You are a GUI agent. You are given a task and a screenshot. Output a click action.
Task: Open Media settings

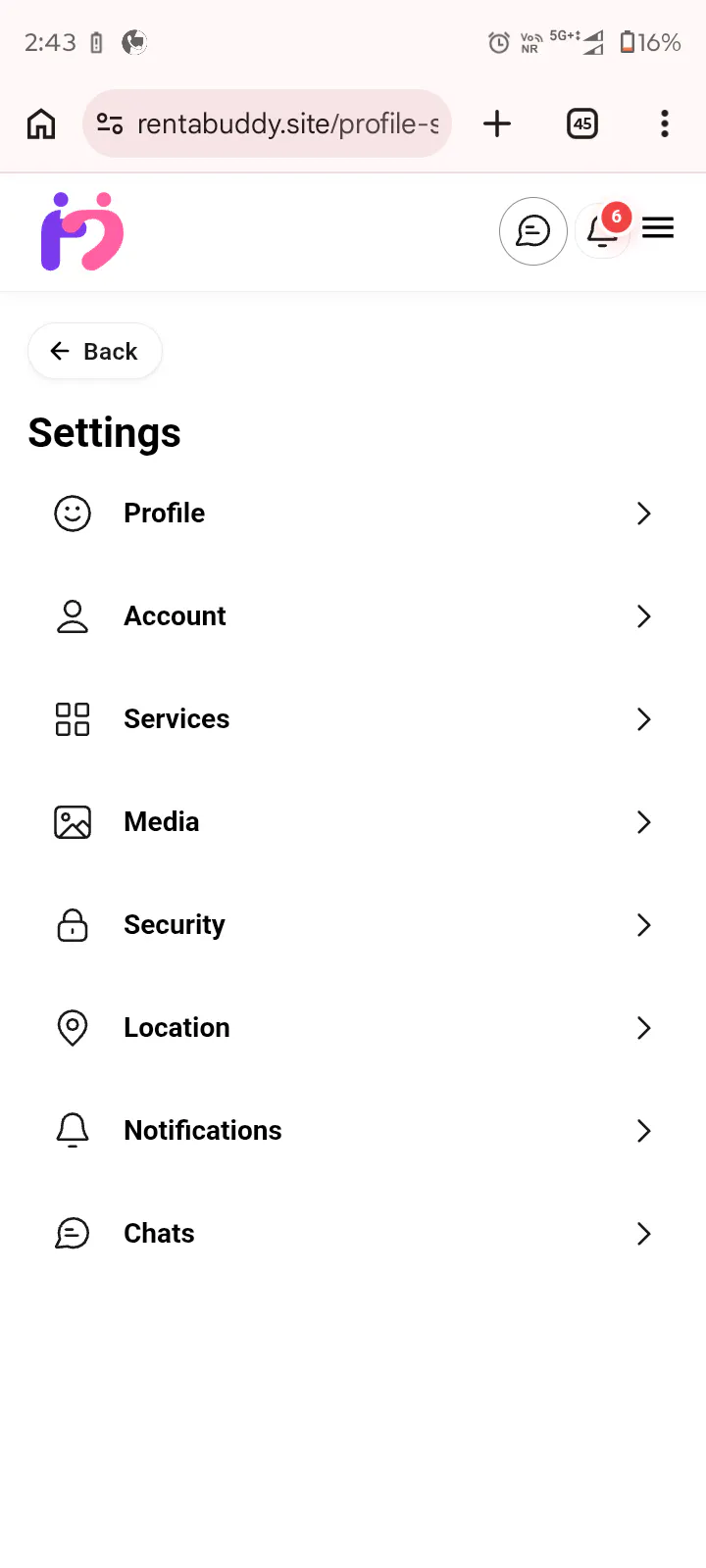[x=353, y=822]
